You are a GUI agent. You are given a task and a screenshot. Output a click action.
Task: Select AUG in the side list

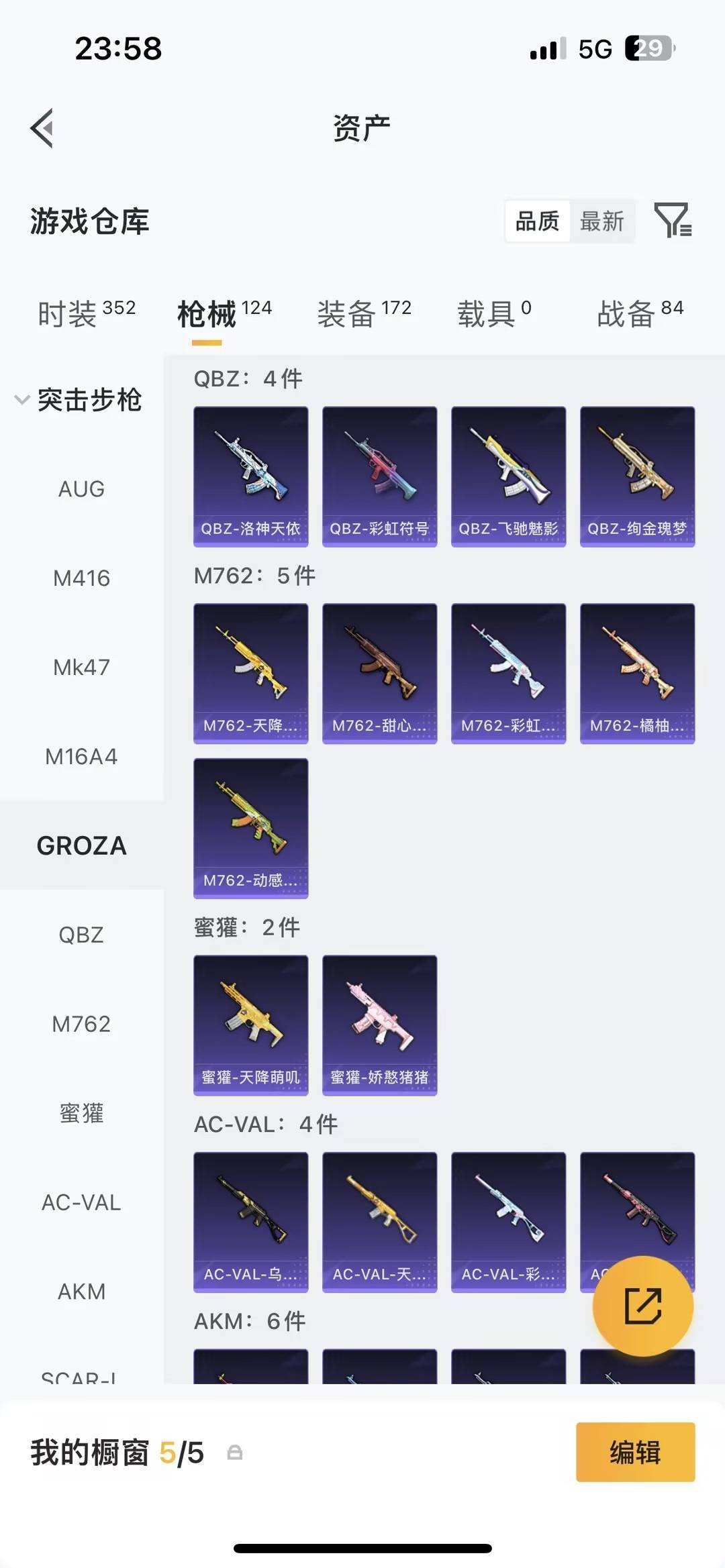81,489
